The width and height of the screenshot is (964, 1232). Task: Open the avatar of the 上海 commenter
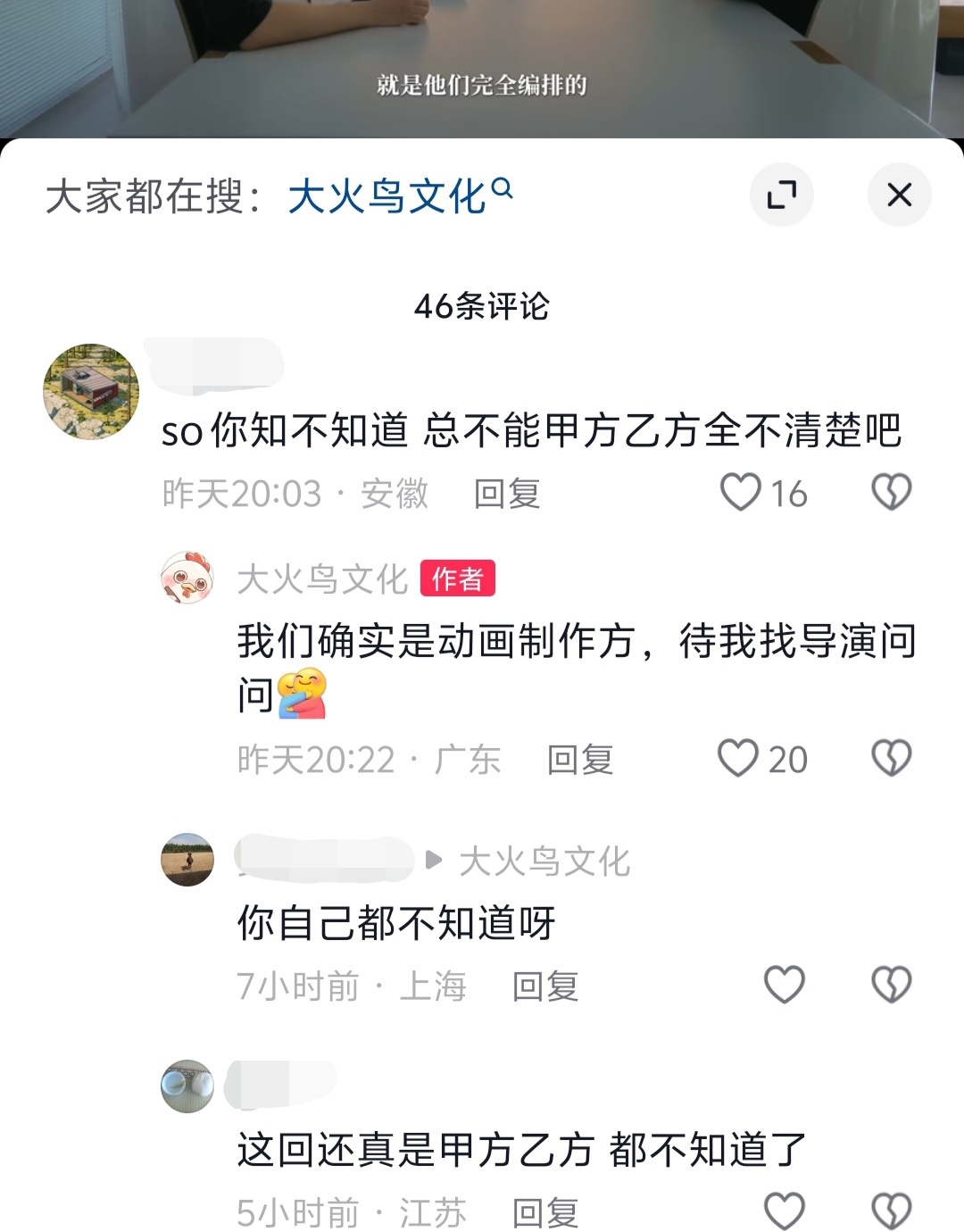point(187,860)
